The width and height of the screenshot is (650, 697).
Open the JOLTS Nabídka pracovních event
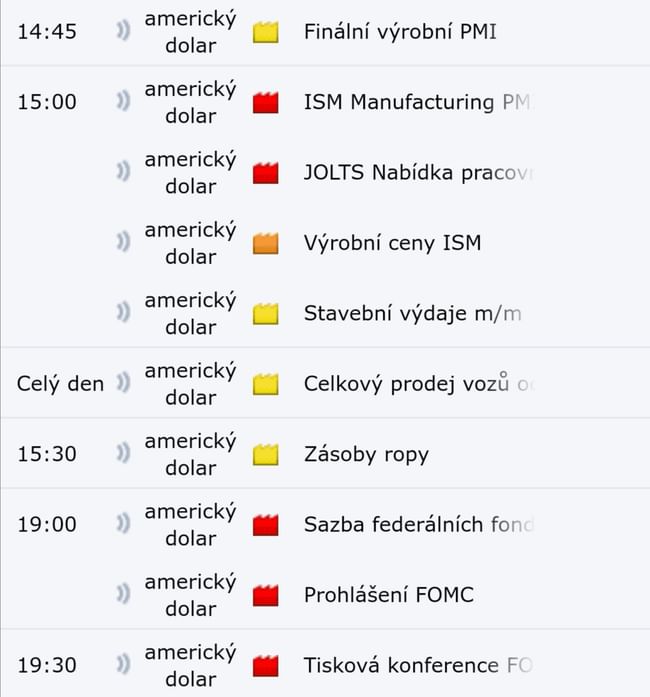click(417, 173)
